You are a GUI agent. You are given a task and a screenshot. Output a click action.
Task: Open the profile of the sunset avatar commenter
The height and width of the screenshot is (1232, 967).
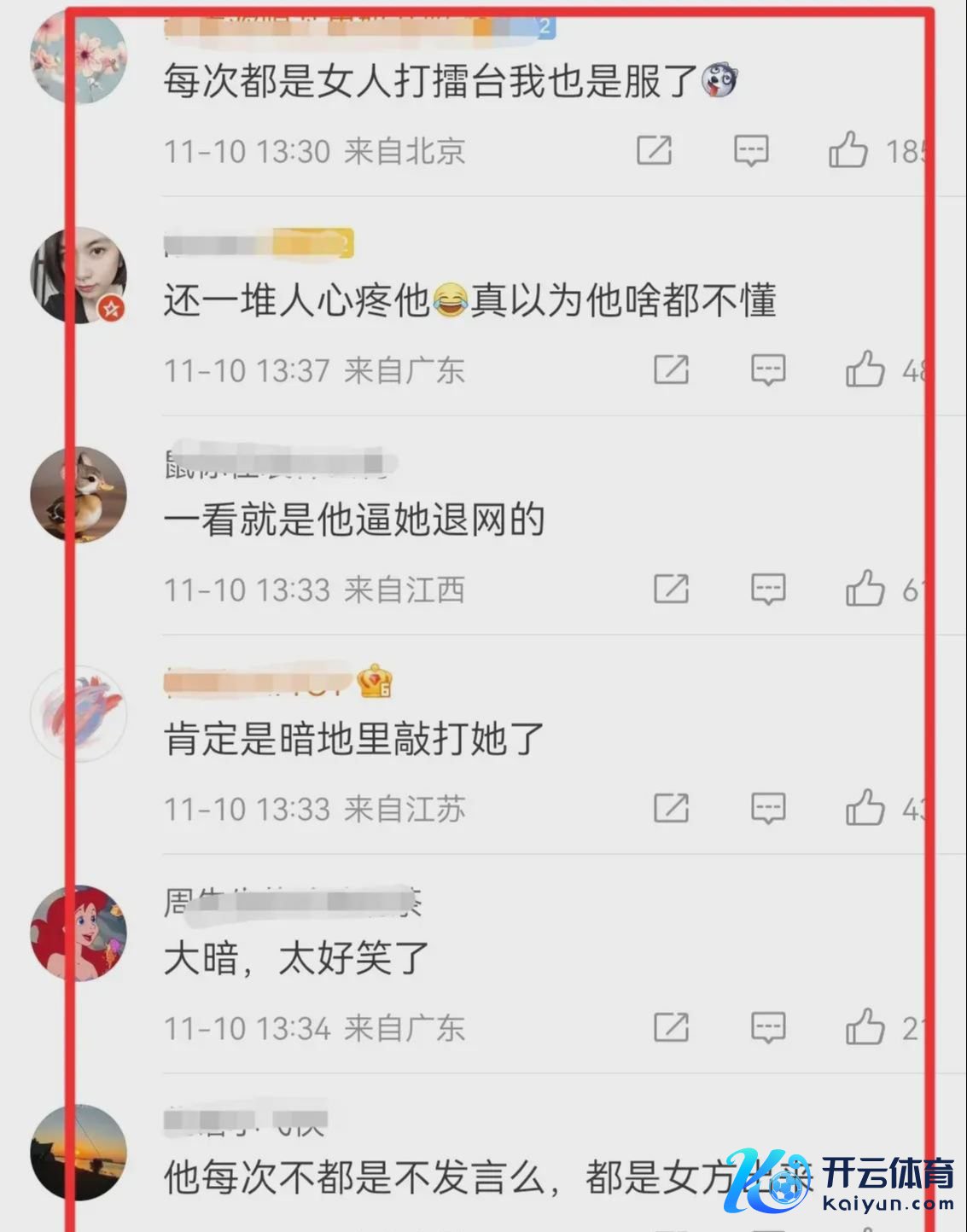coord(79,1153)
